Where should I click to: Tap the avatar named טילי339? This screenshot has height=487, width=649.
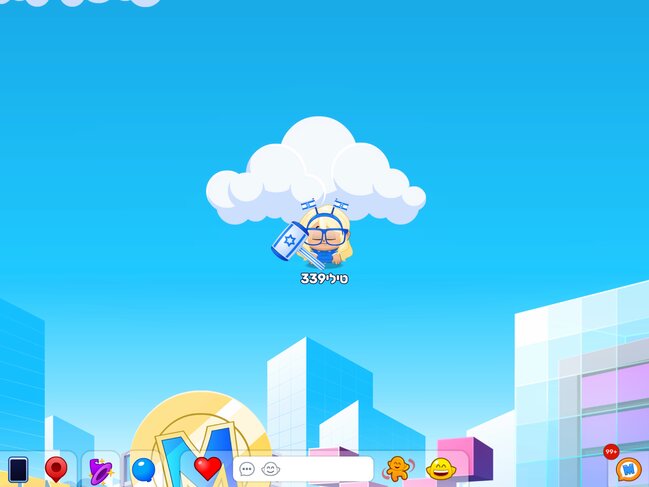[322, 240]
